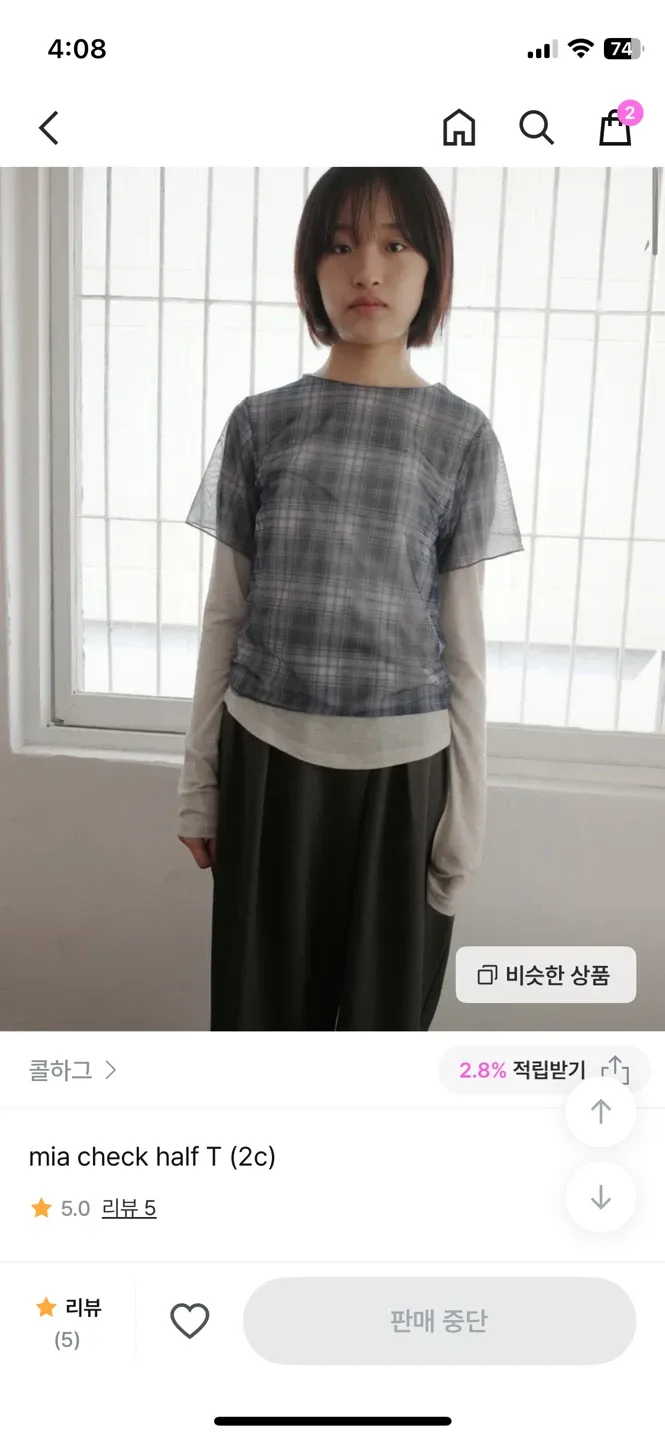Go back using the top arrow
Screen dimensions: 665x1440
point(48,128)
